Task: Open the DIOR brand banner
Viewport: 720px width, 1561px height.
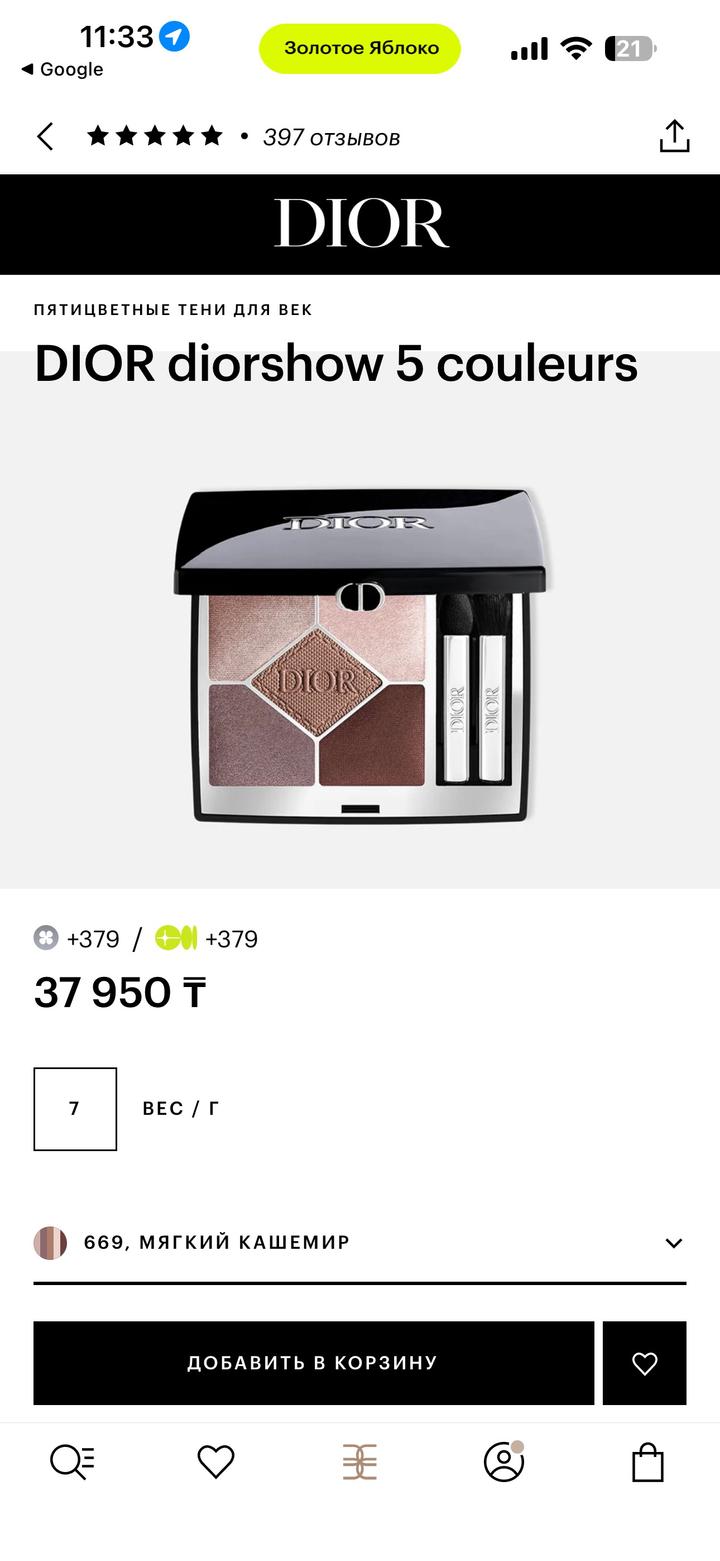Action: (x=360, y=223)
